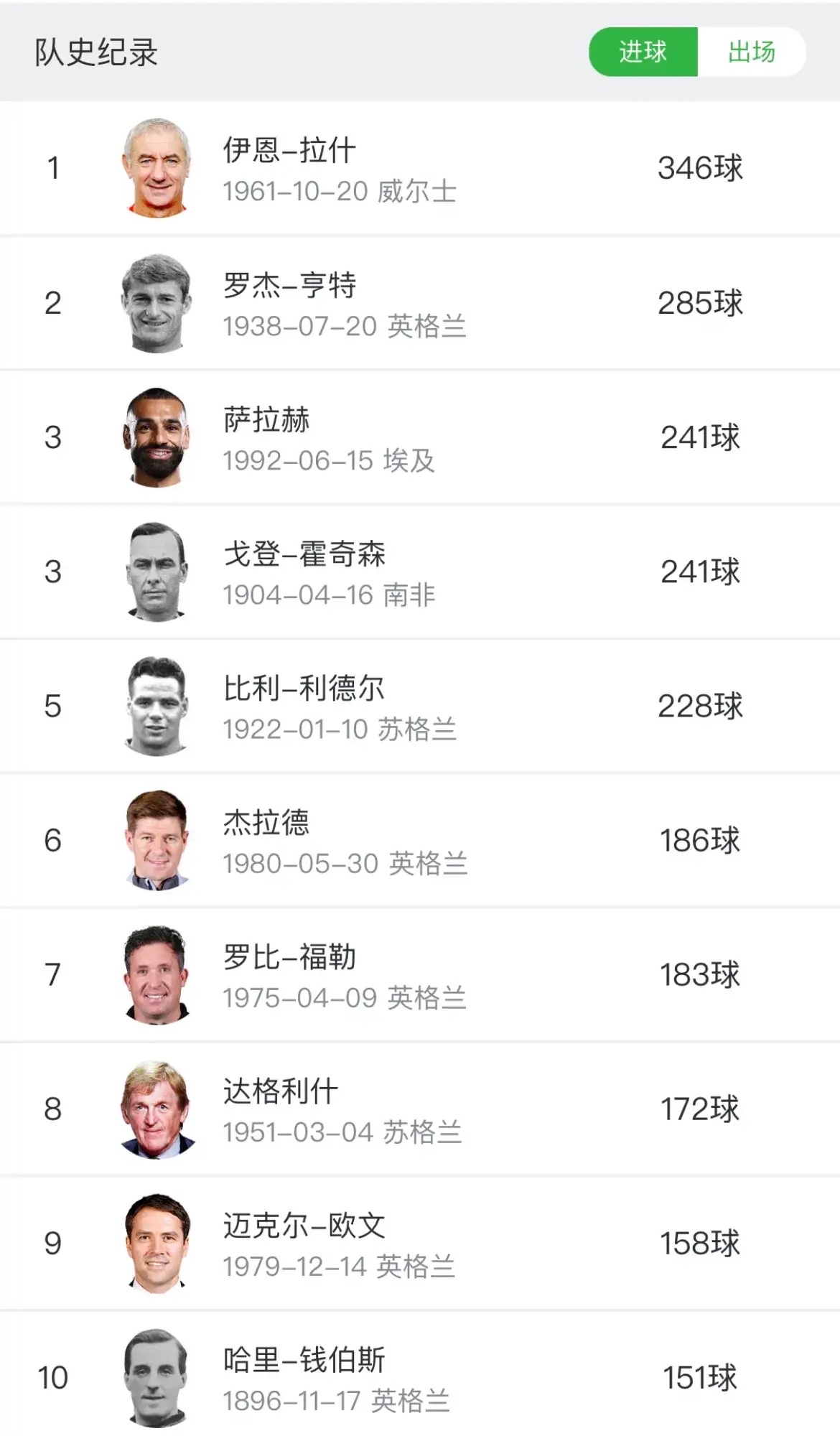View 萨拉赫 player details
This screenshot has height=1436, width=840.
click(420, 437)
